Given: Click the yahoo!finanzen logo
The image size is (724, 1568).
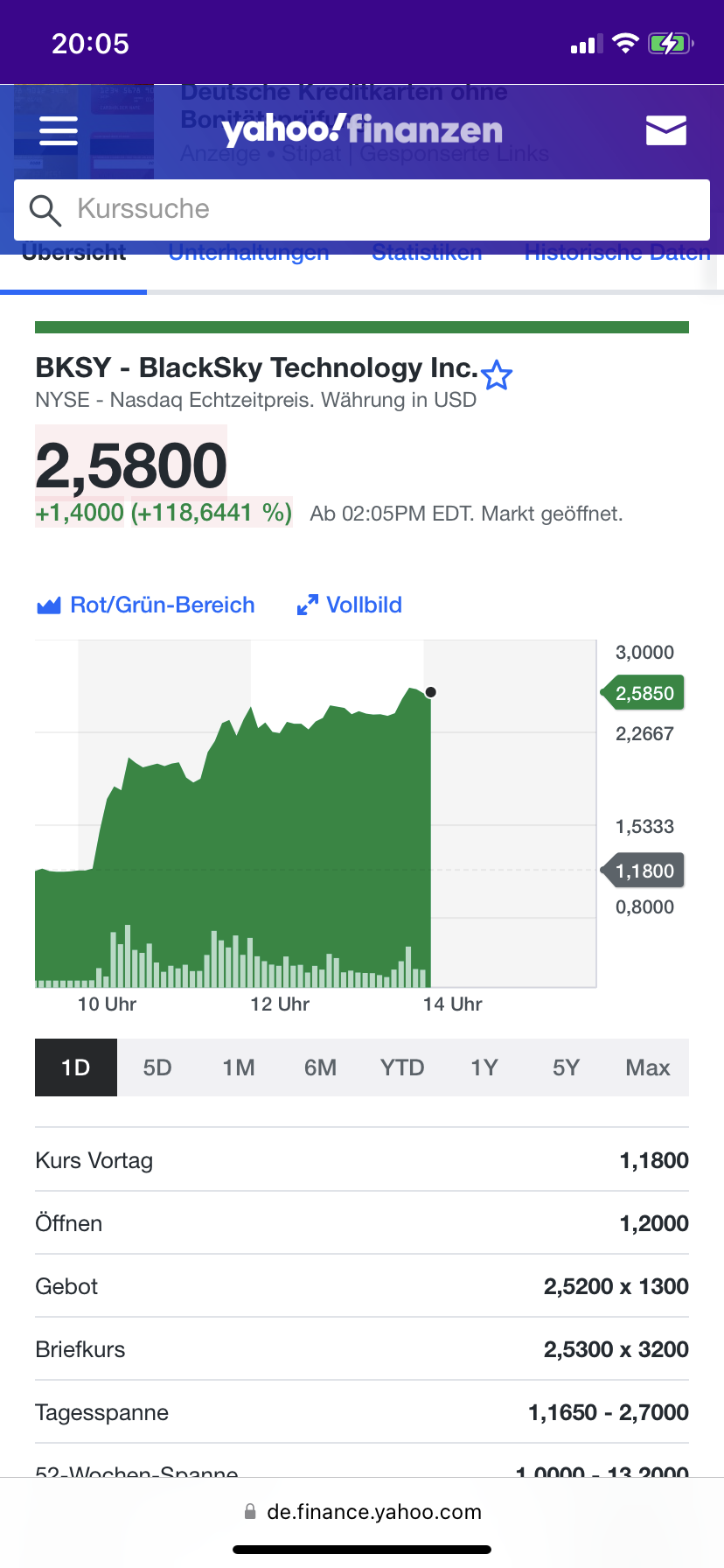Looking at the screenshot, I should (x=362, y=129).
